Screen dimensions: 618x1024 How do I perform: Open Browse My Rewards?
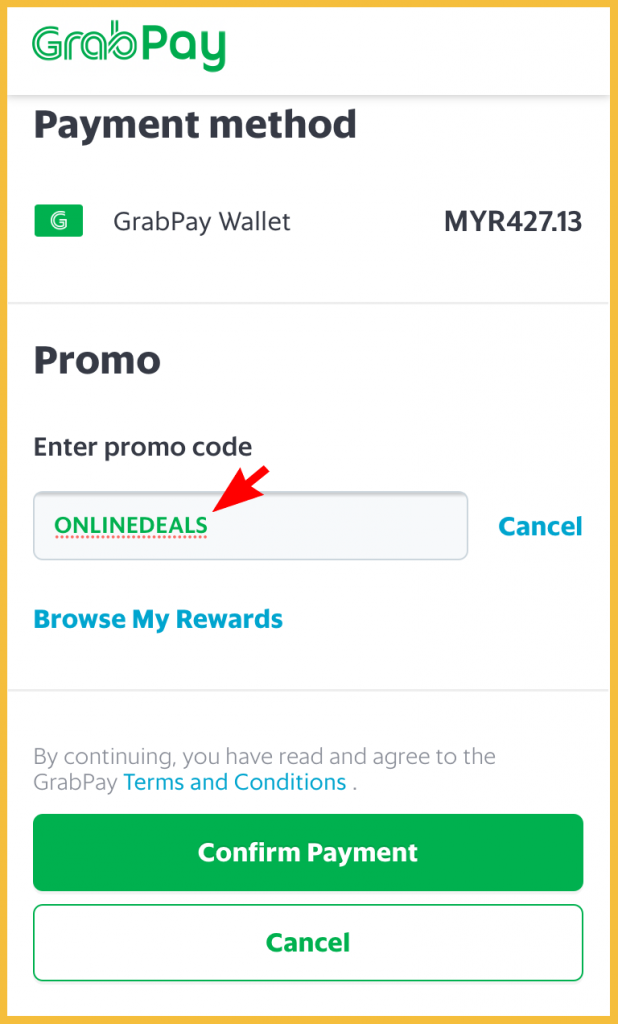click(x=158, y=619)
